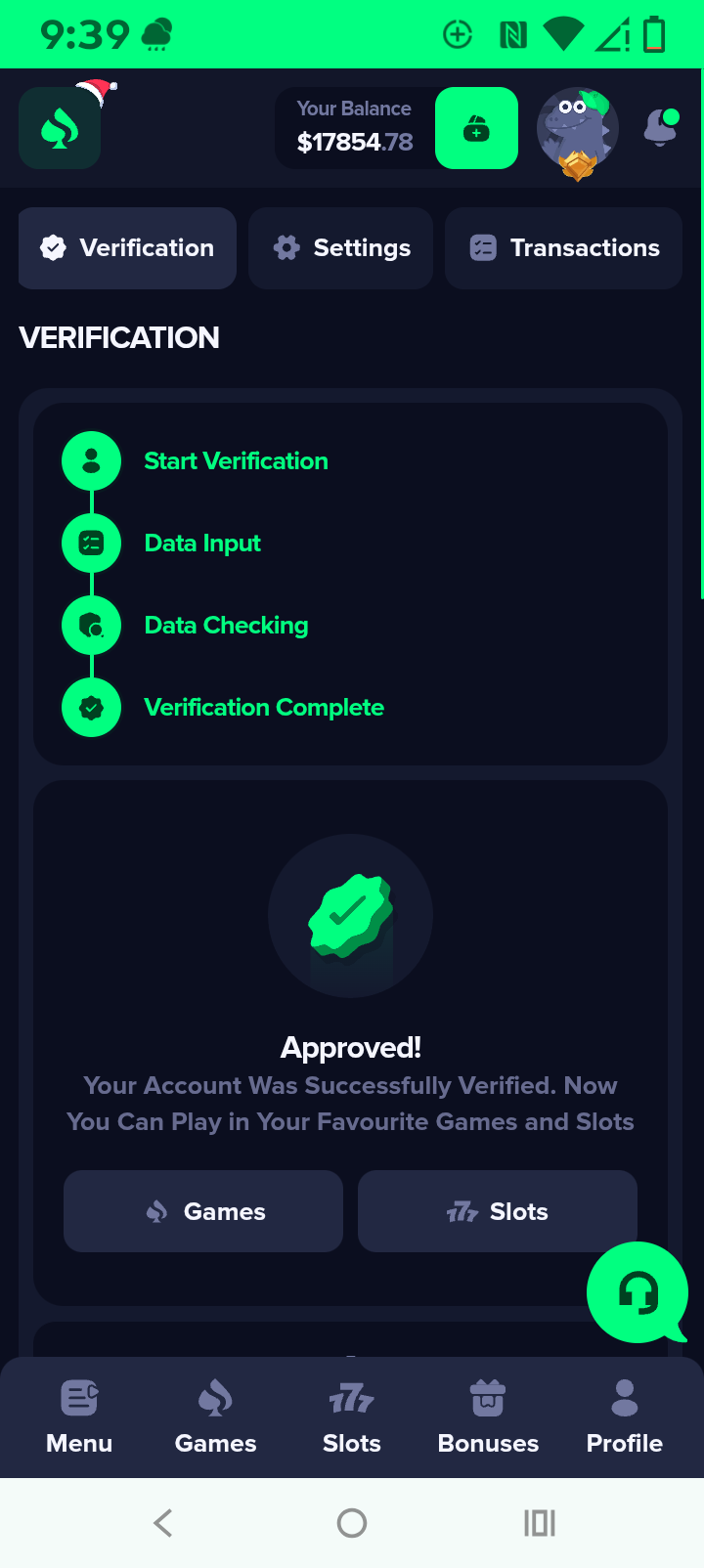Image resolution: width=704 pixels, height=1568 pixels.
Task: Switch to the Settings tab
Action: point(340,248)
